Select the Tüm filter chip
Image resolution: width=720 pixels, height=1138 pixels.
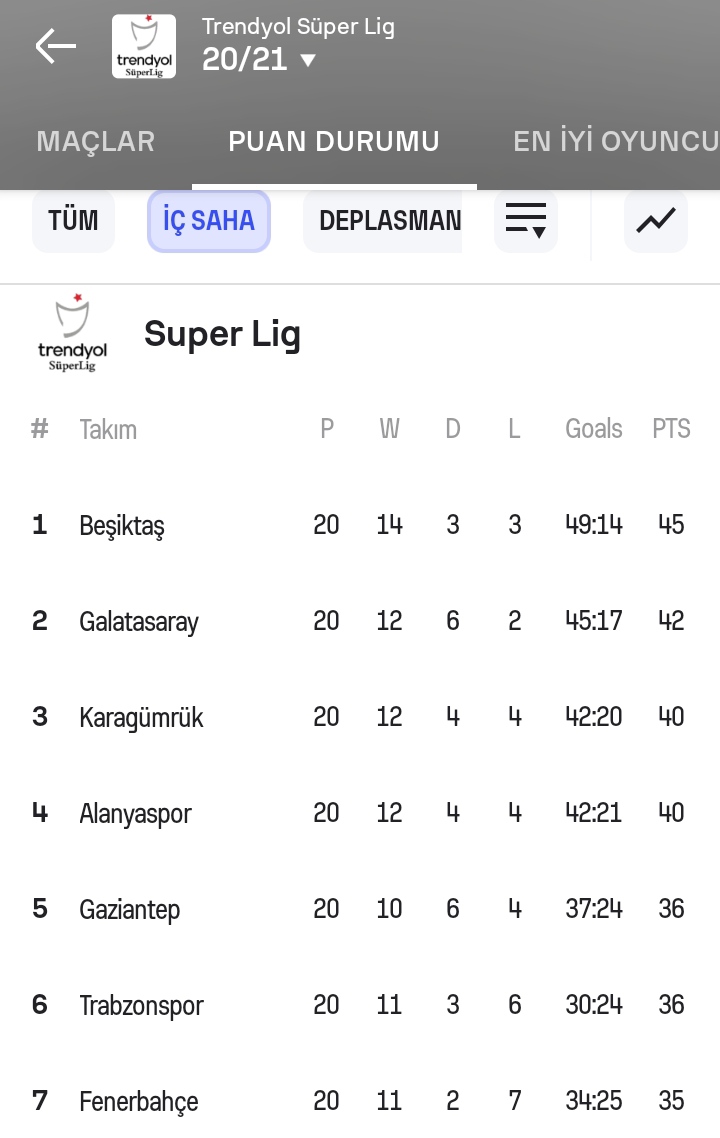(x=73, y=220)
